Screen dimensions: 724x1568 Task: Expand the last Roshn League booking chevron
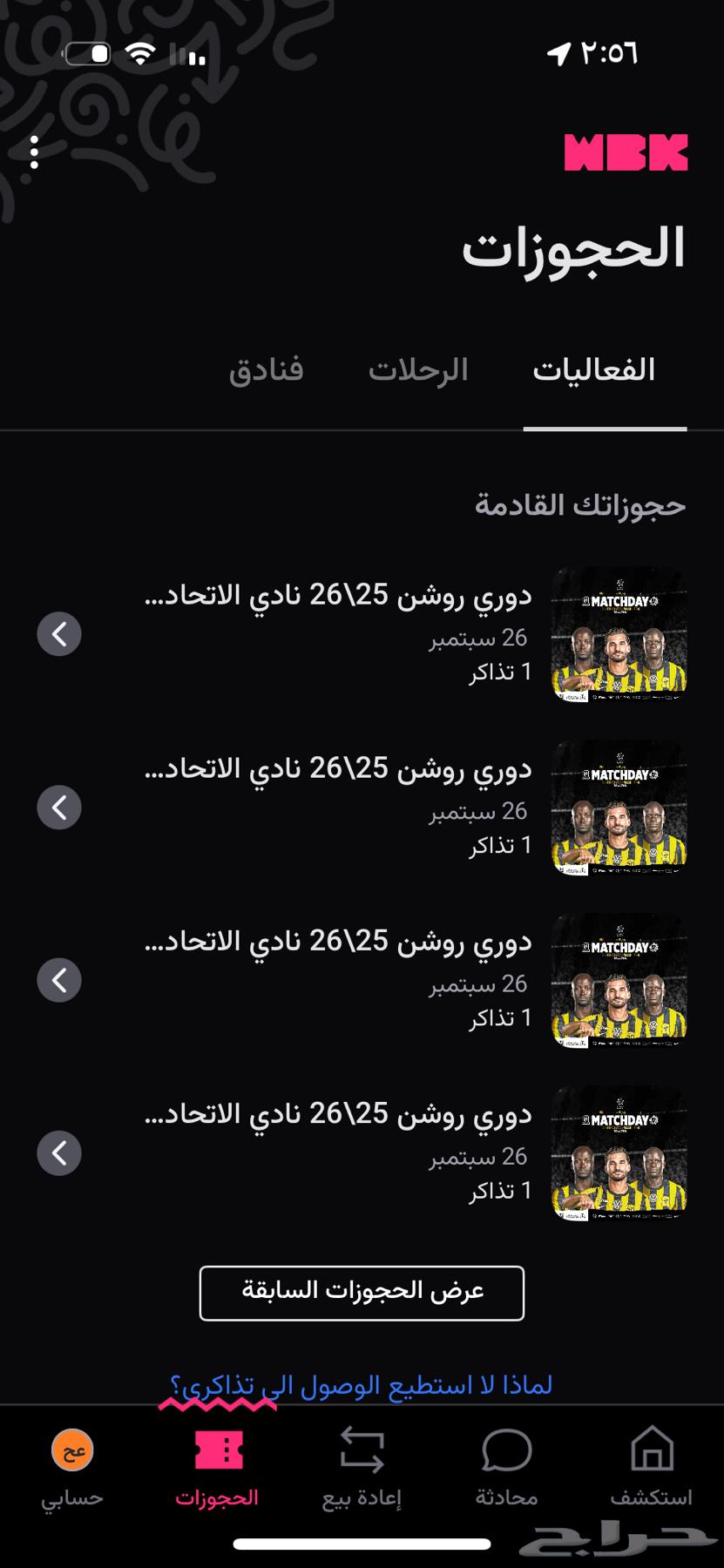59,1152
